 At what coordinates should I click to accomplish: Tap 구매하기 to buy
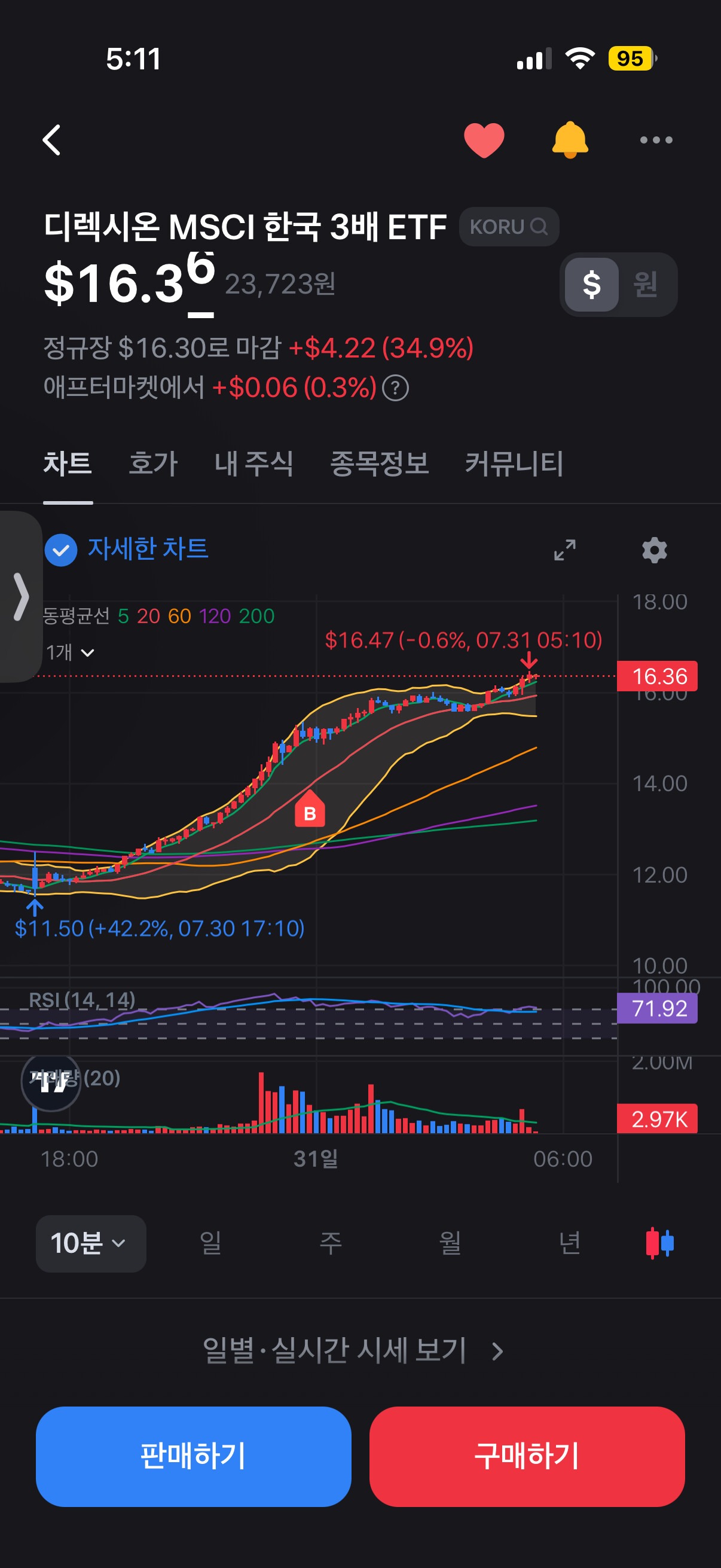527,1457
